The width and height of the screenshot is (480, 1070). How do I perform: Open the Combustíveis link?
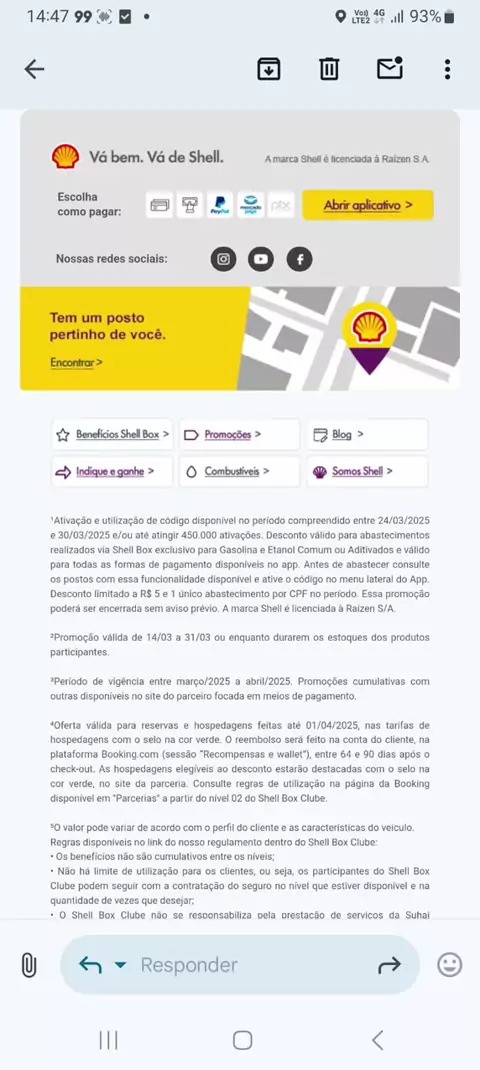point(240,471)
